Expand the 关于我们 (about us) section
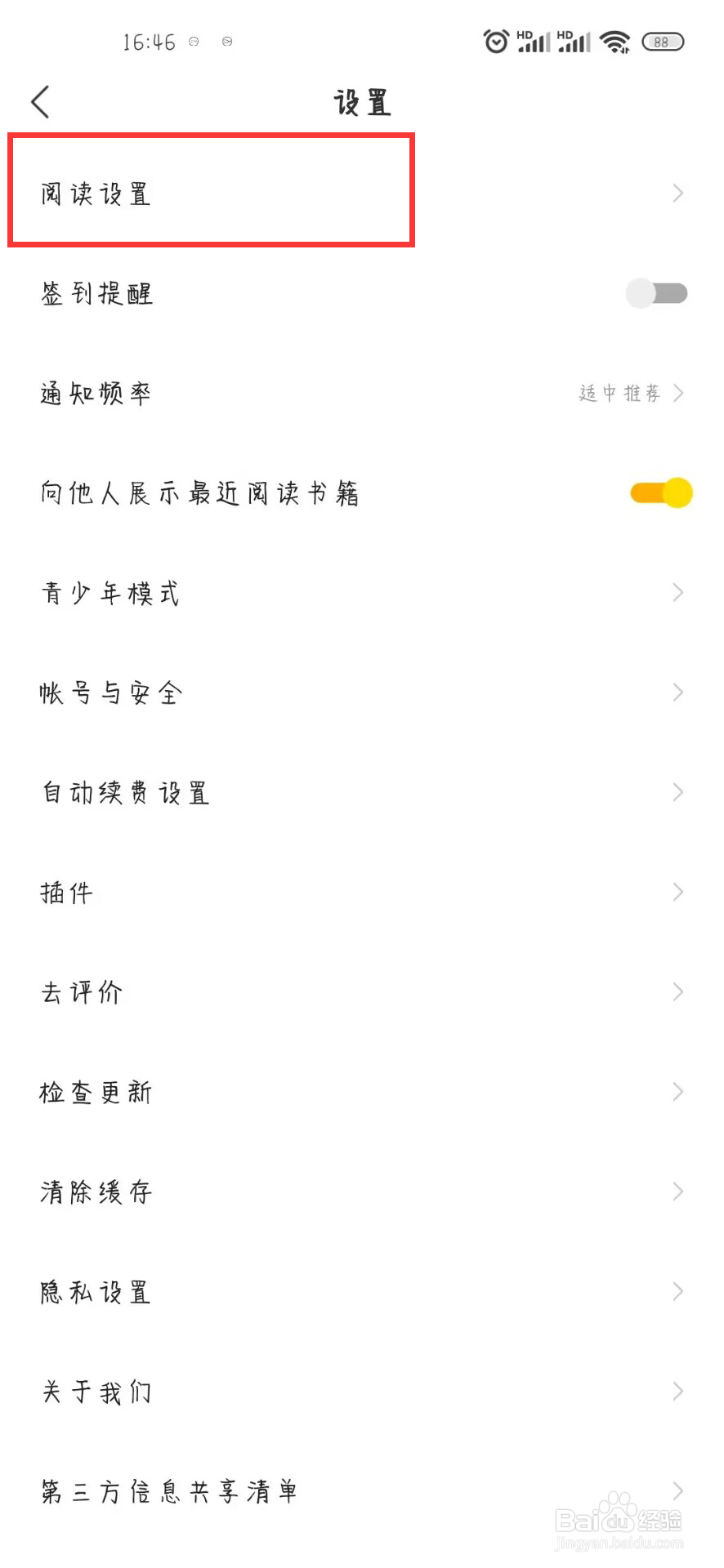 [360, 1391]
